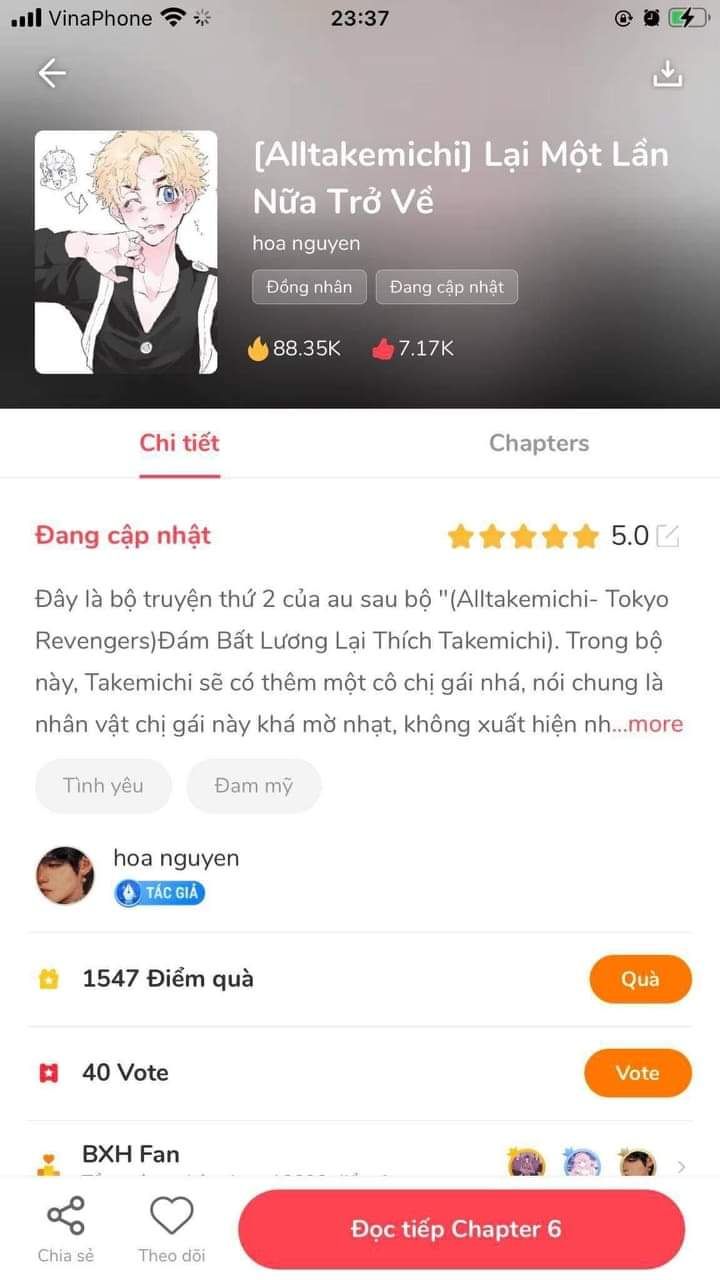This screenshot has height=1280, width=720.
Task: Share this story via Chia sẻ
Action: tap(66, 1229)
